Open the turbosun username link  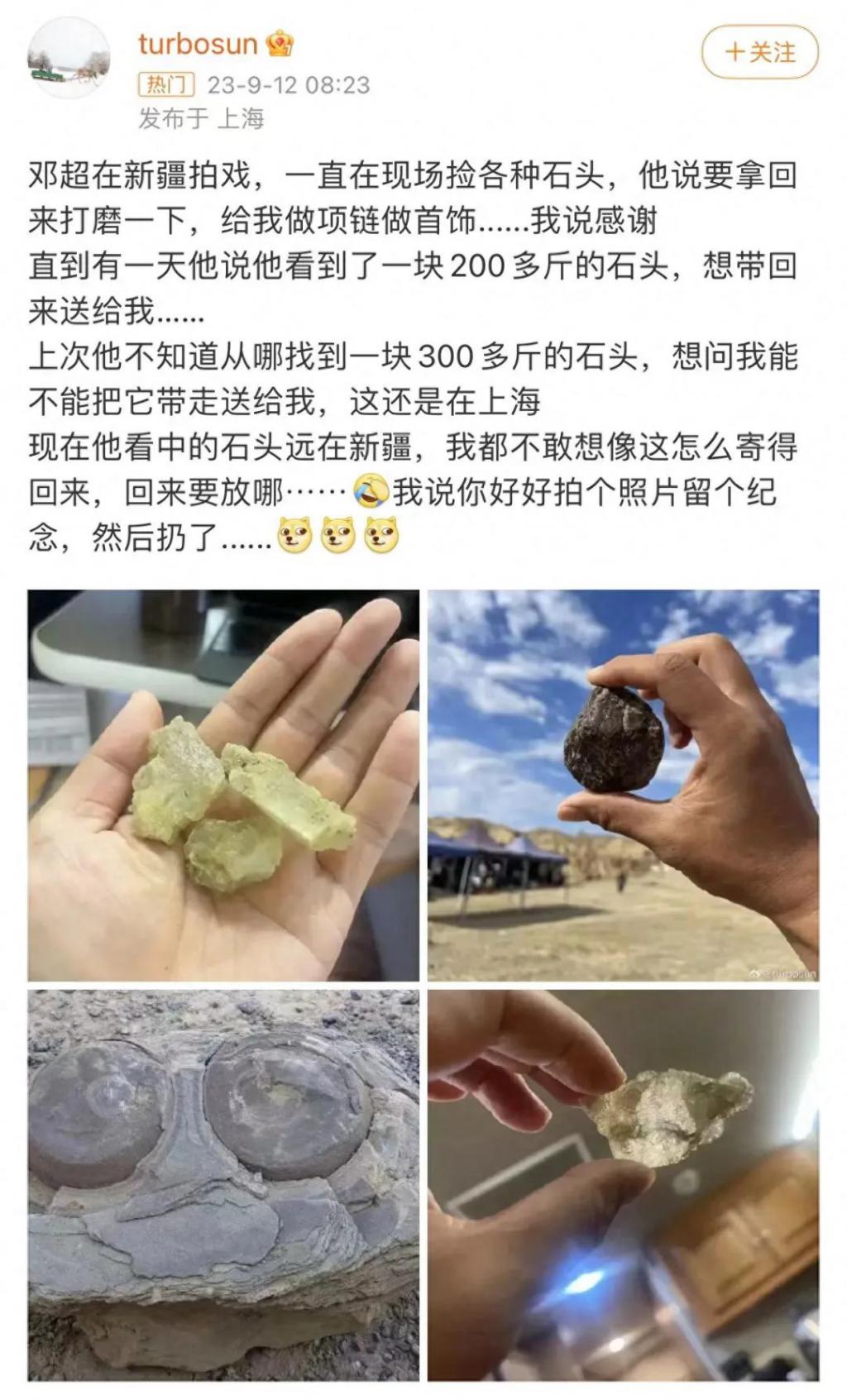coord(198,44)
